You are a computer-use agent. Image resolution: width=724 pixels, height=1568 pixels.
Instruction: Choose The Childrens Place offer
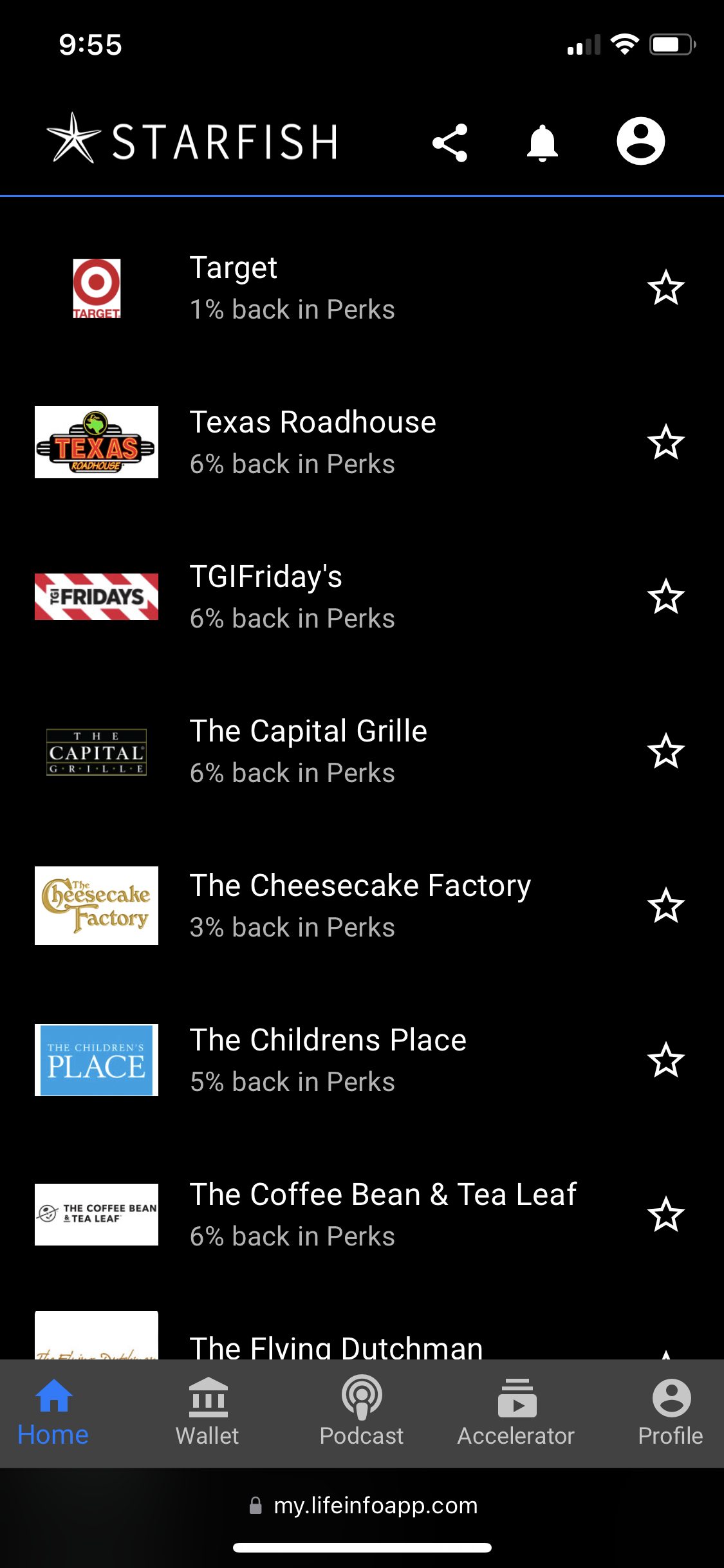(x=328, y=1060)
